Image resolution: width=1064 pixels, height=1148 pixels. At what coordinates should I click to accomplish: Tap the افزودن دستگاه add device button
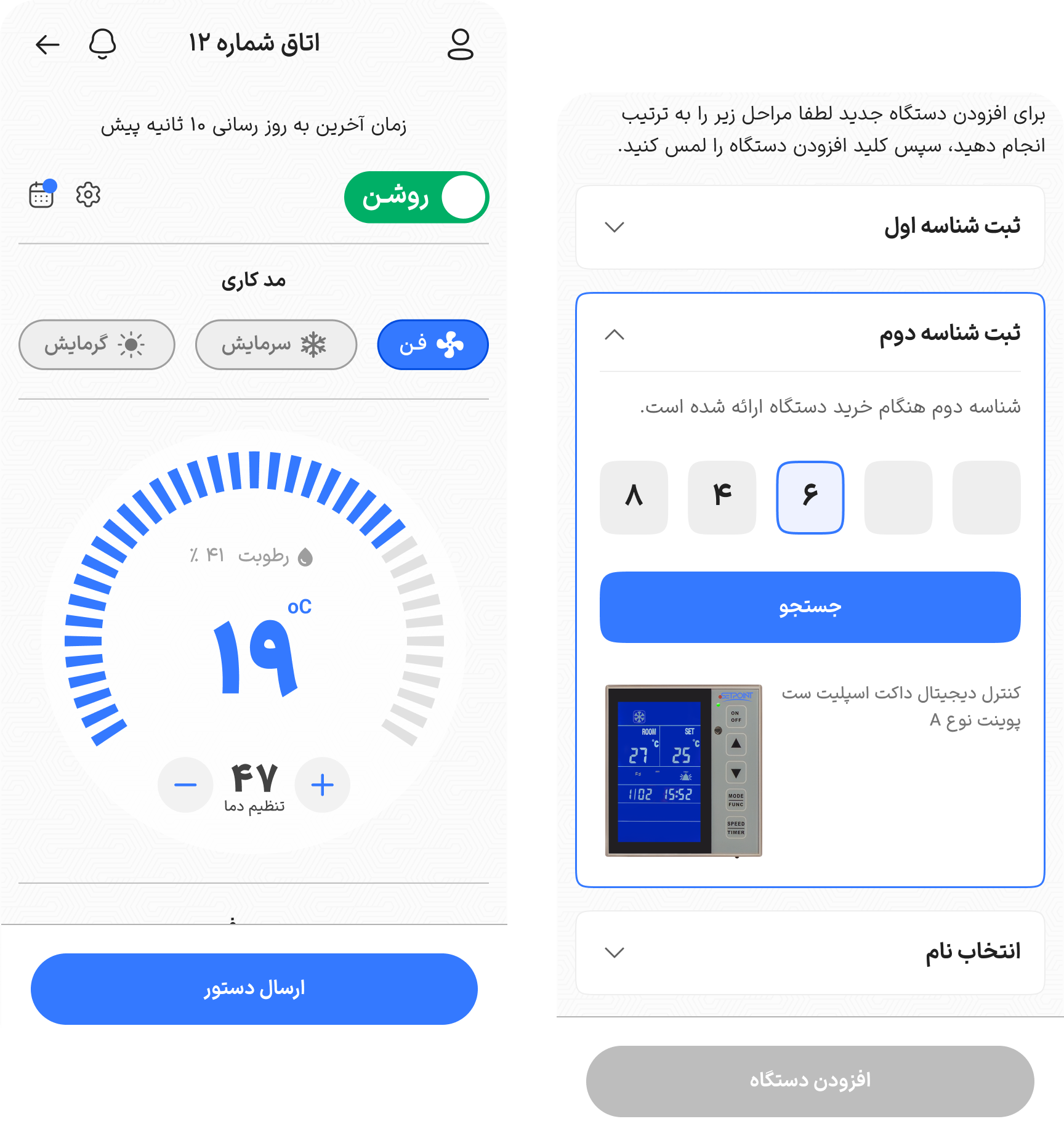tap(810, 1081)
